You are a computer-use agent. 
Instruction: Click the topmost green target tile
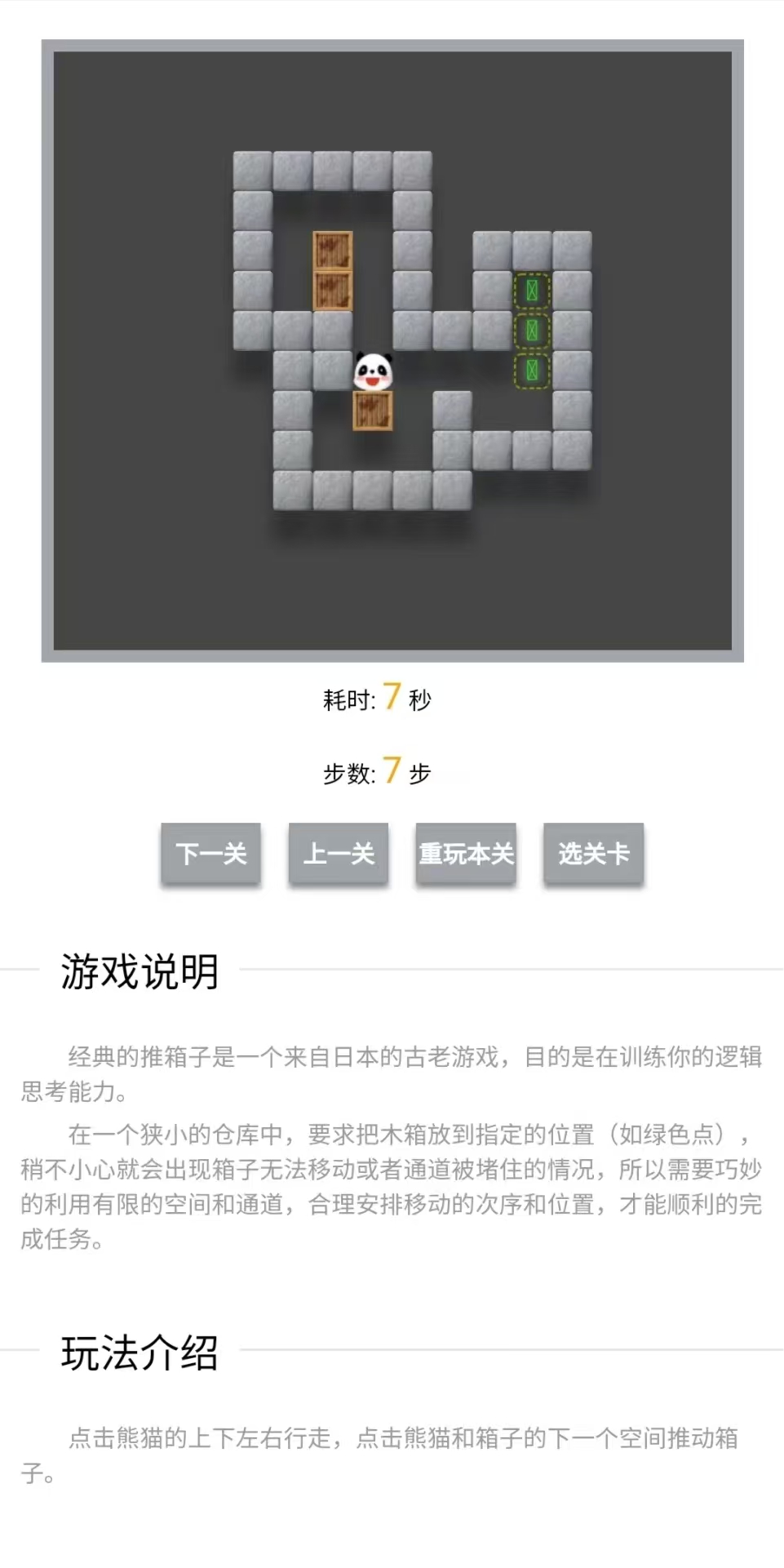click(x=532, y=291)
